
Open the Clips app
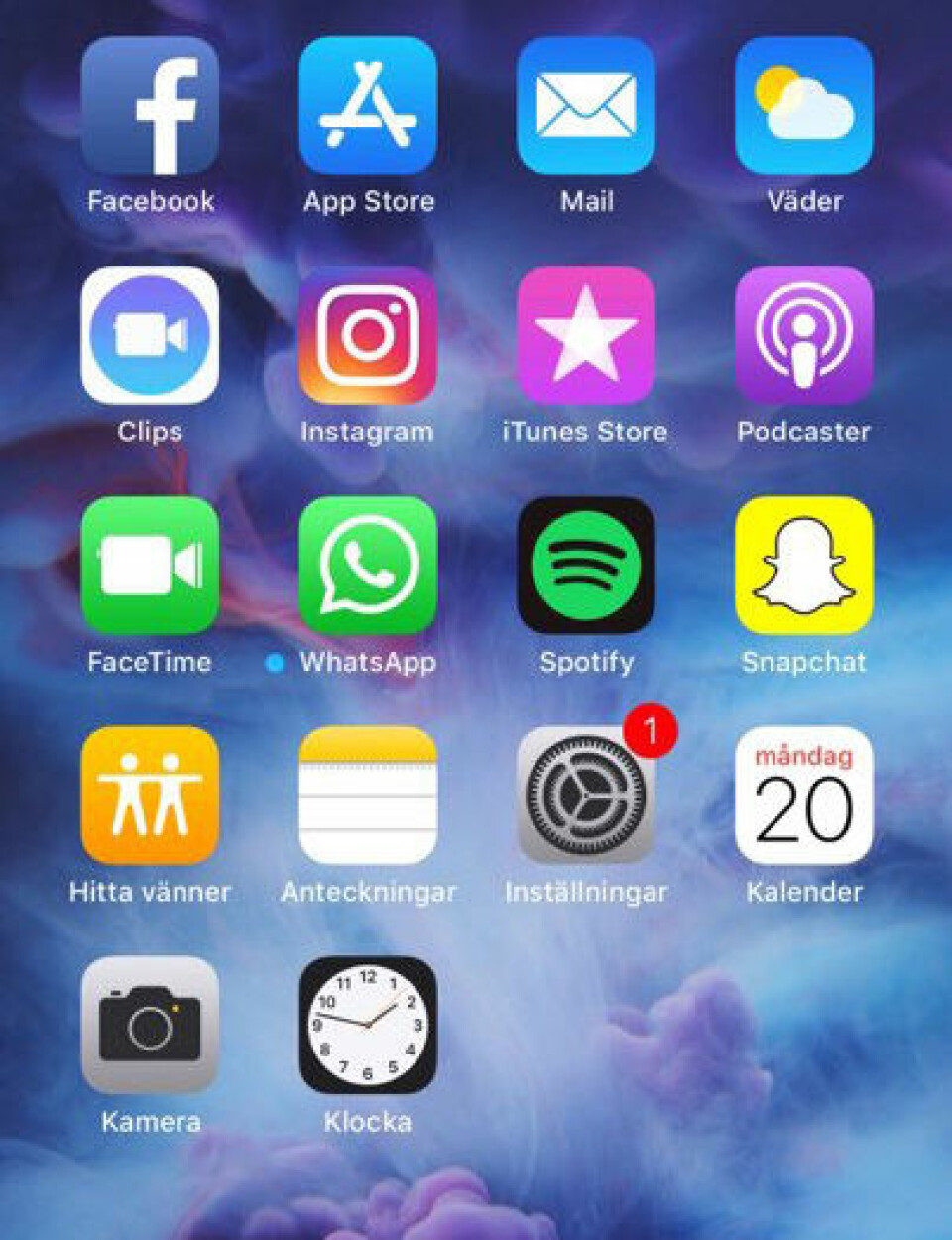click(150, 335)
